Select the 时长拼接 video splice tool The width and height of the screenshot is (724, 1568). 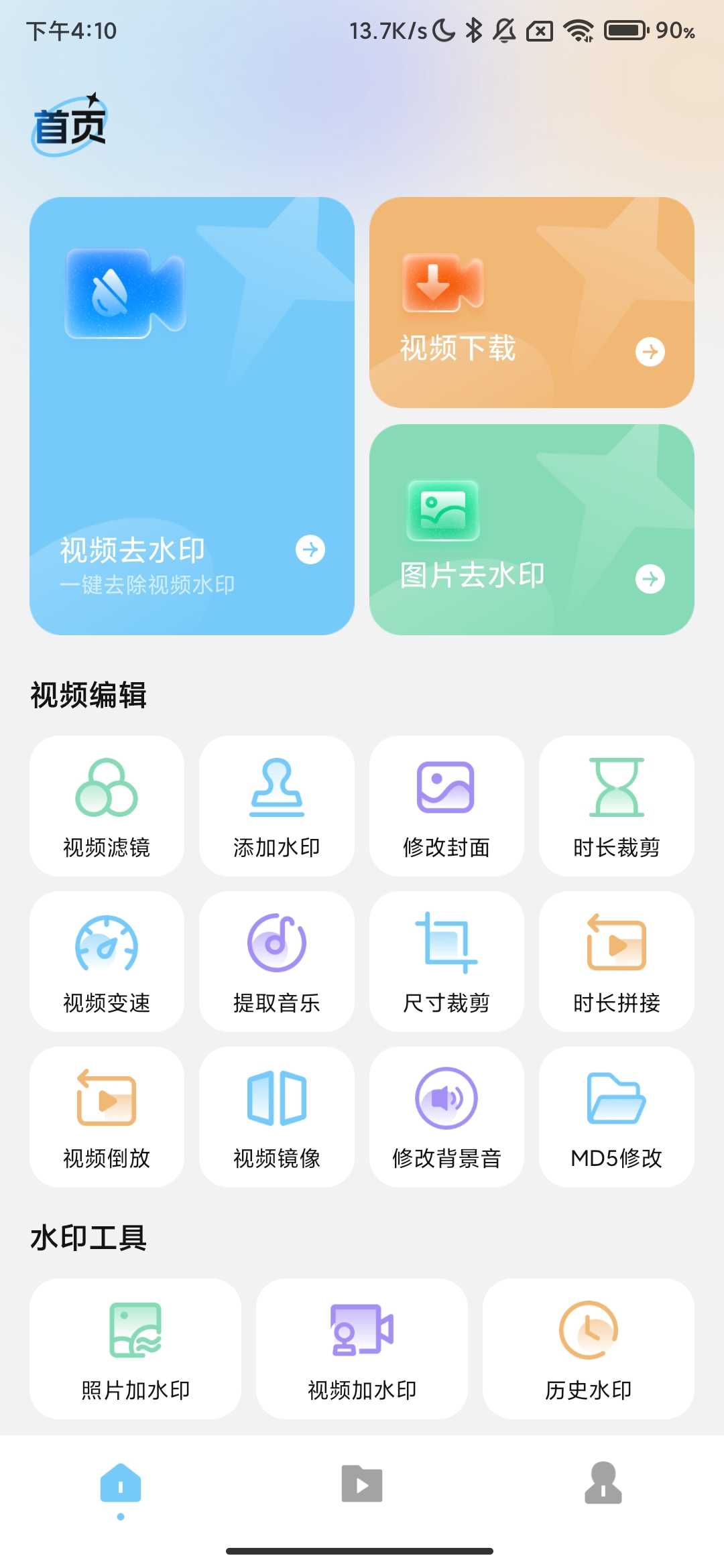point(616,961)
